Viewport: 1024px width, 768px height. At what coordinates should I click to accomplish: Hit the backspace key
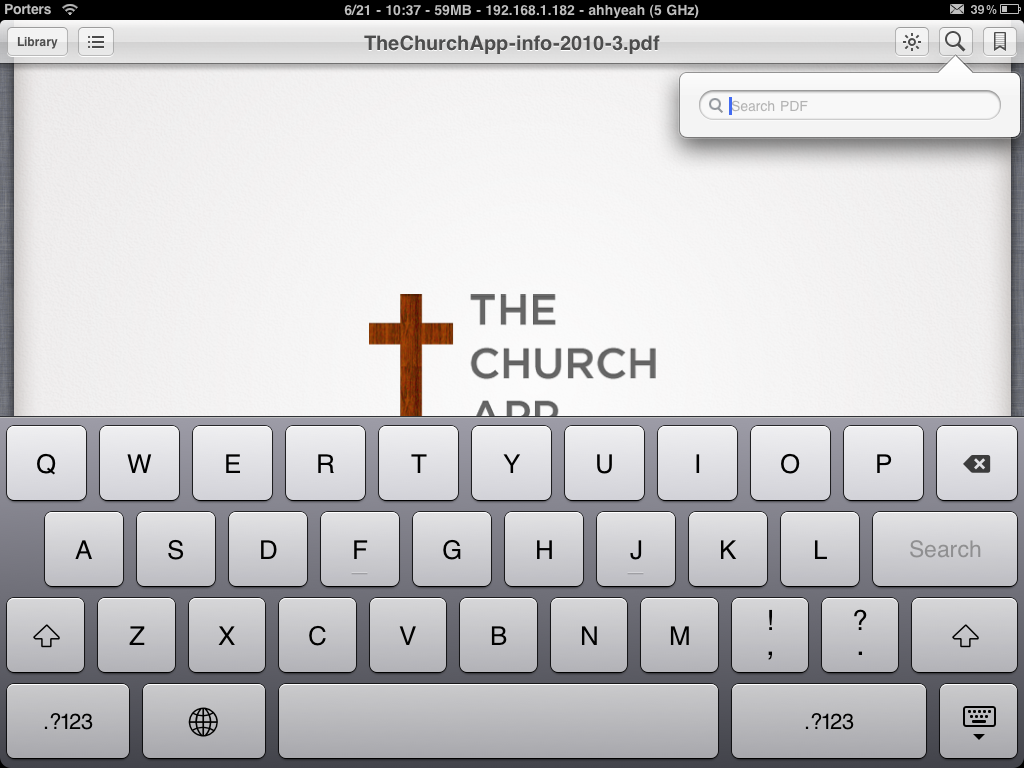pyautogui.click(x=976, y=464)
